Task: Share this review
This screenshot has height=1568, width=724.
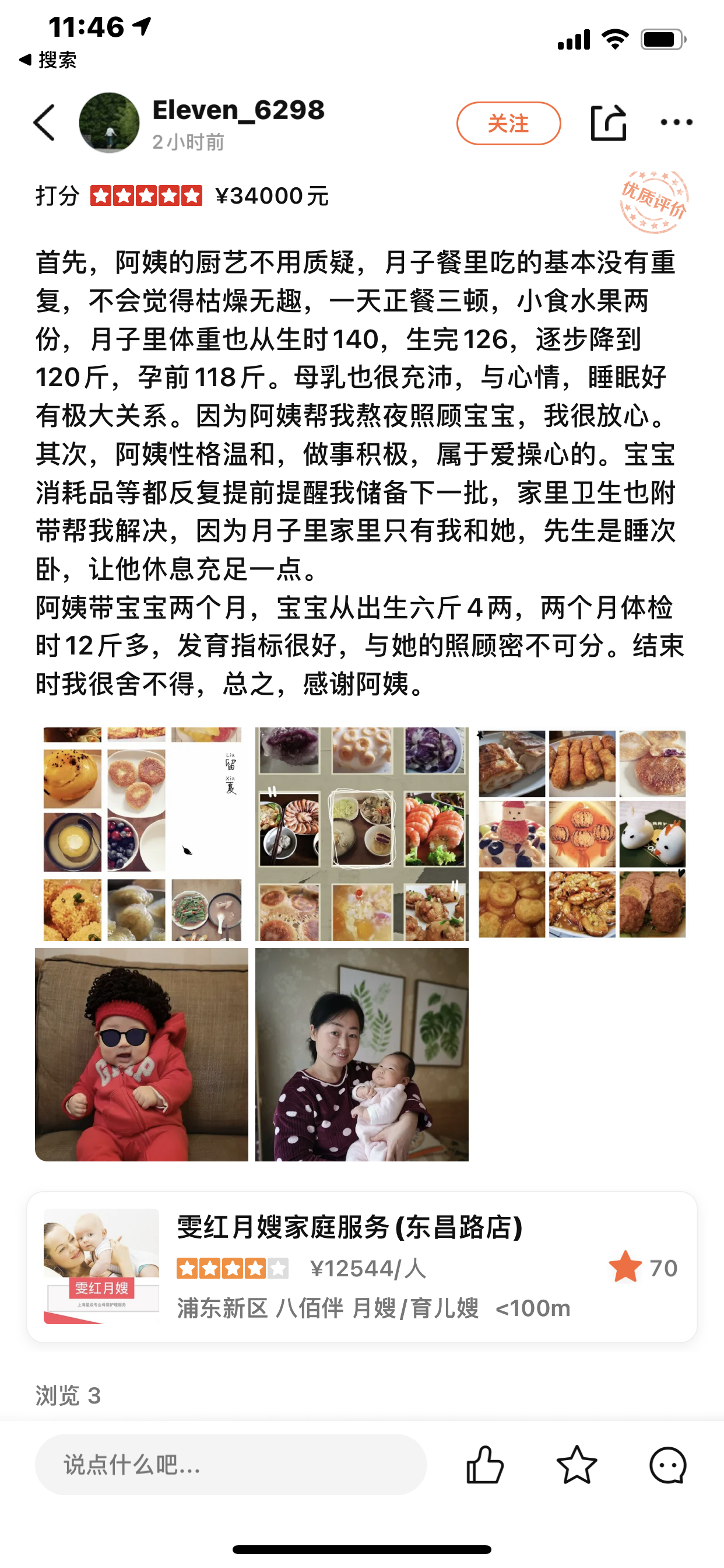Action: pyautogui.click(x=609, y=123)
